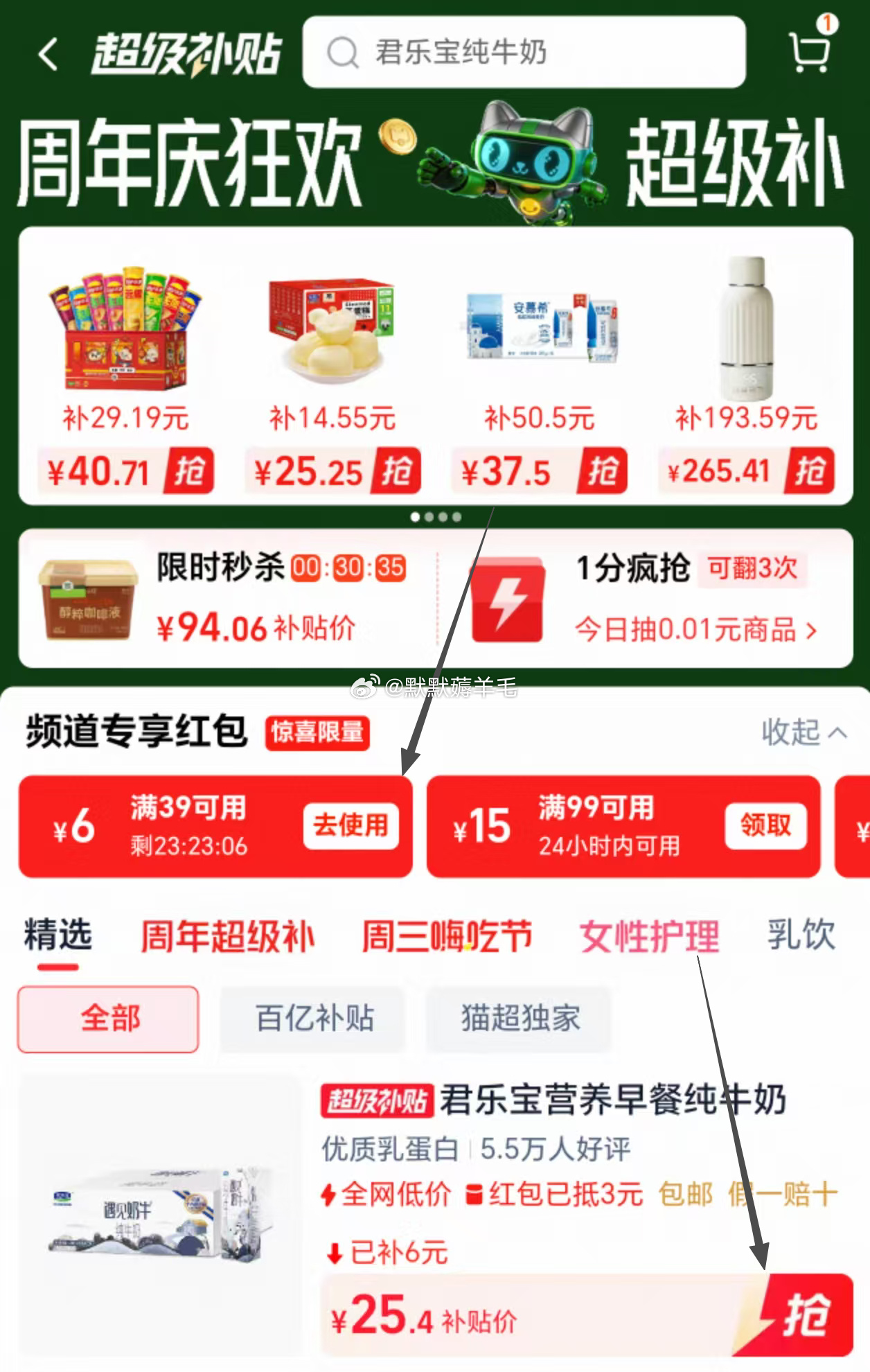Select the 女性护理 tab
This screenshot has width=870, height=1372.
coord(650,937)
